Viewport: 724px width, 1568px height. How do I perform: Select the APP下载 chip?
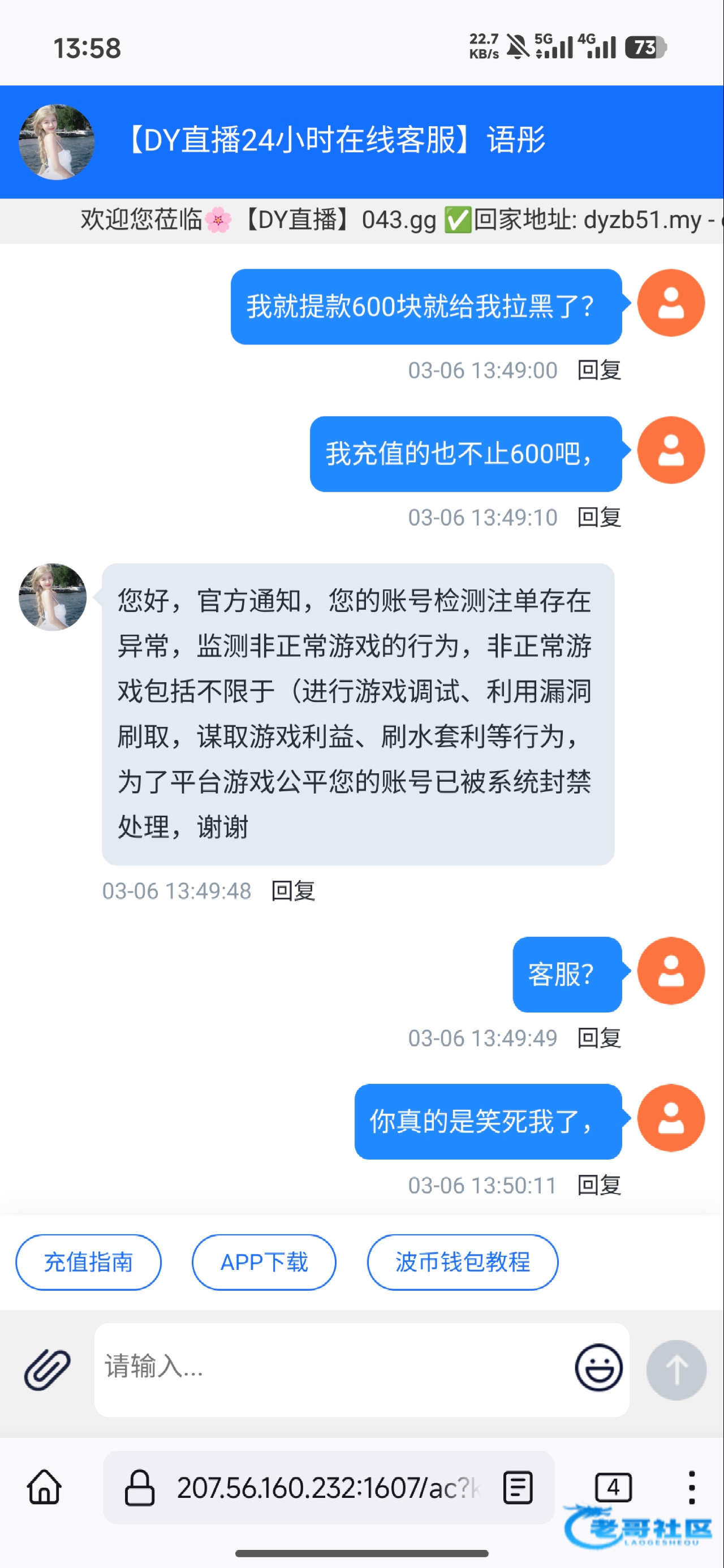pyautogui.click(x=264, y=1262)
